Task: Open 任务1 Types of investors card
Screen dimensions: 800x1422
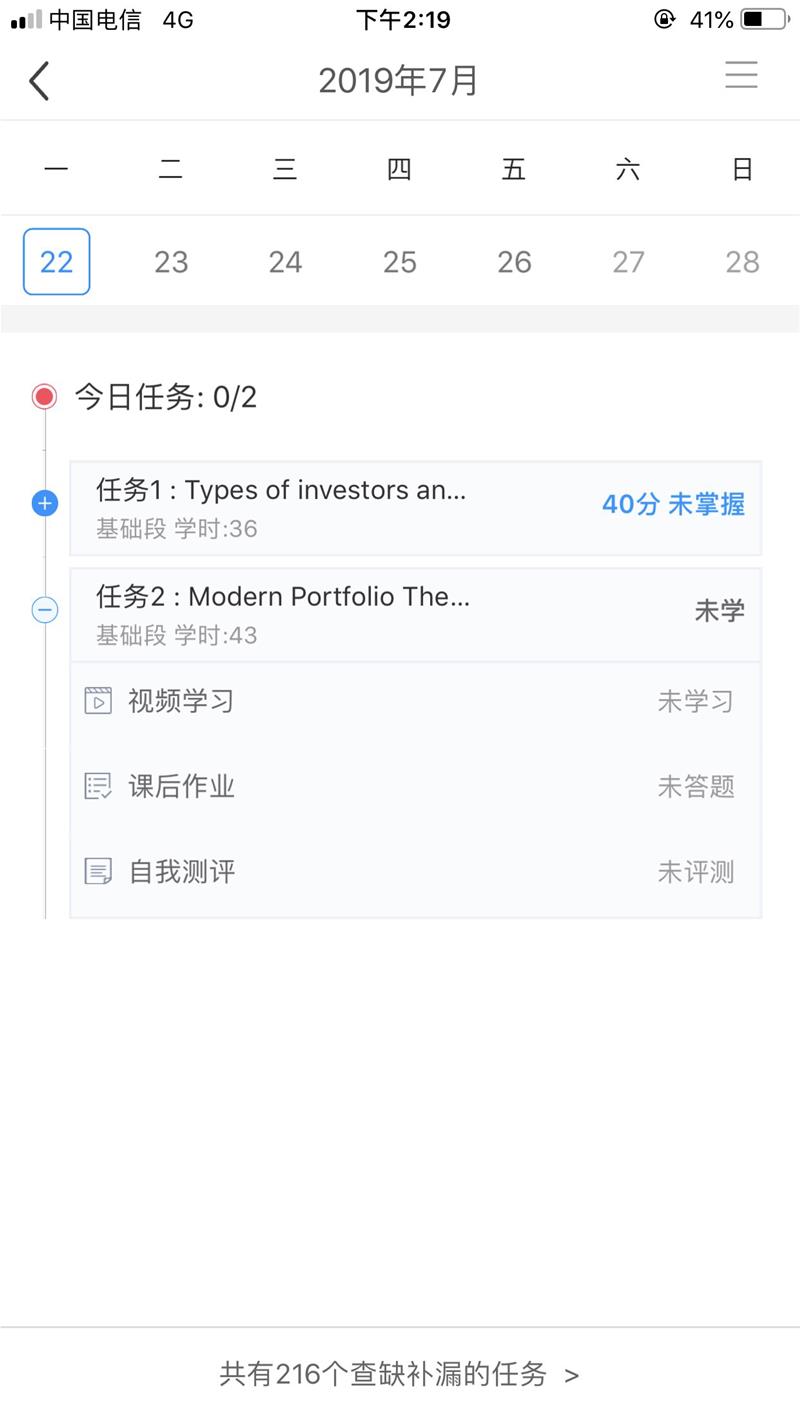Action: [x=416, y=508]
